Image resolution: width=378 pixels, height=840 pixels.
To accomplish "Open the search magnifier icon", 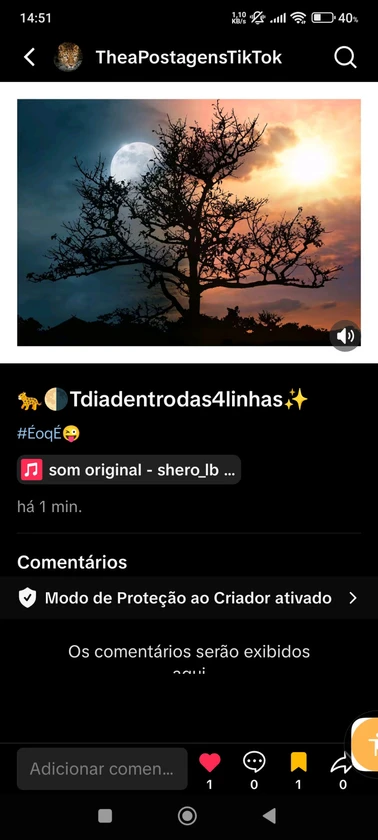I will tap(345, 57).
